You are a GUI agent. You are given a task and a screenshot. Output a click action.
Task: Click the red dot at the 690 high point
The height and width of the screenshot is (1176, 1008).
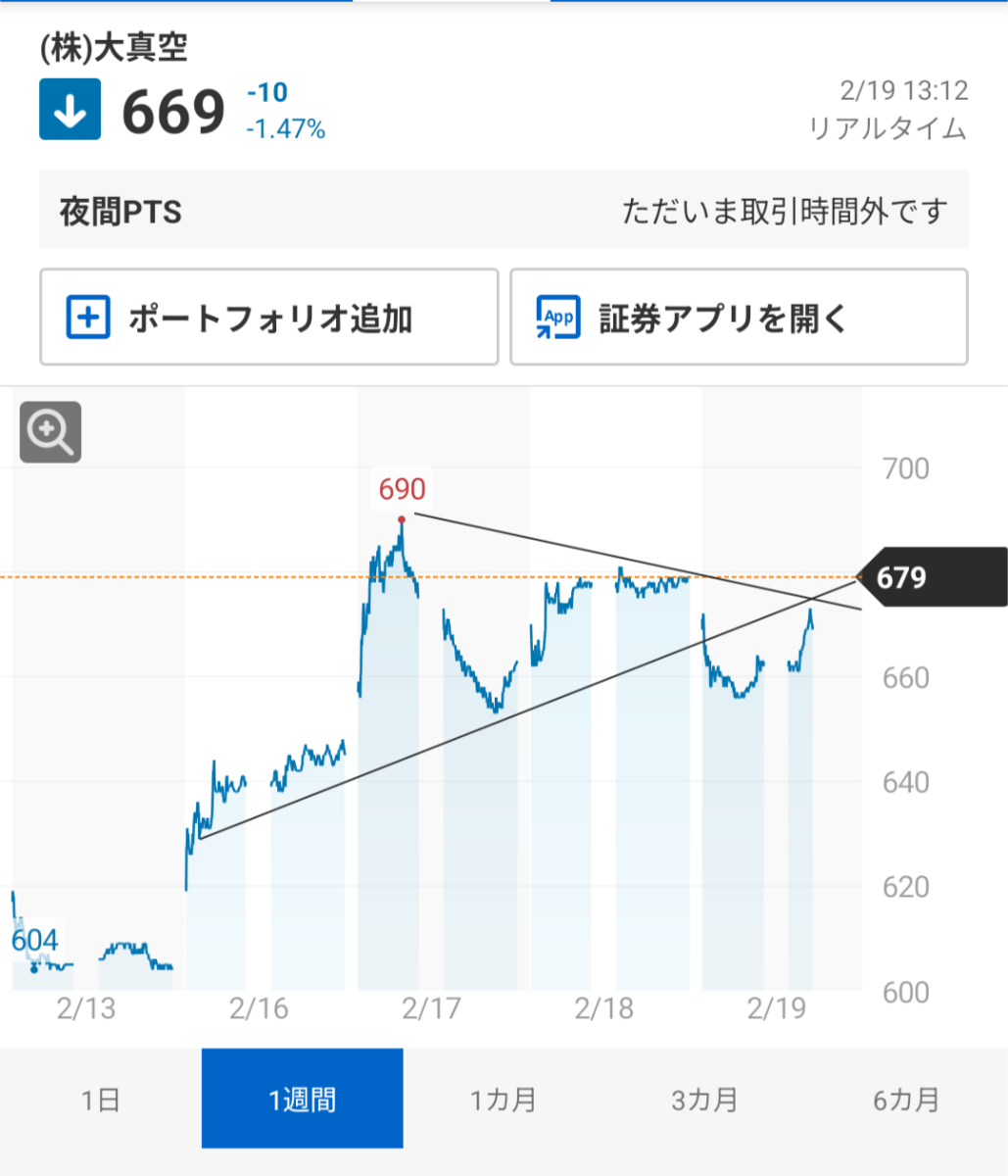(x=402, y=518)
